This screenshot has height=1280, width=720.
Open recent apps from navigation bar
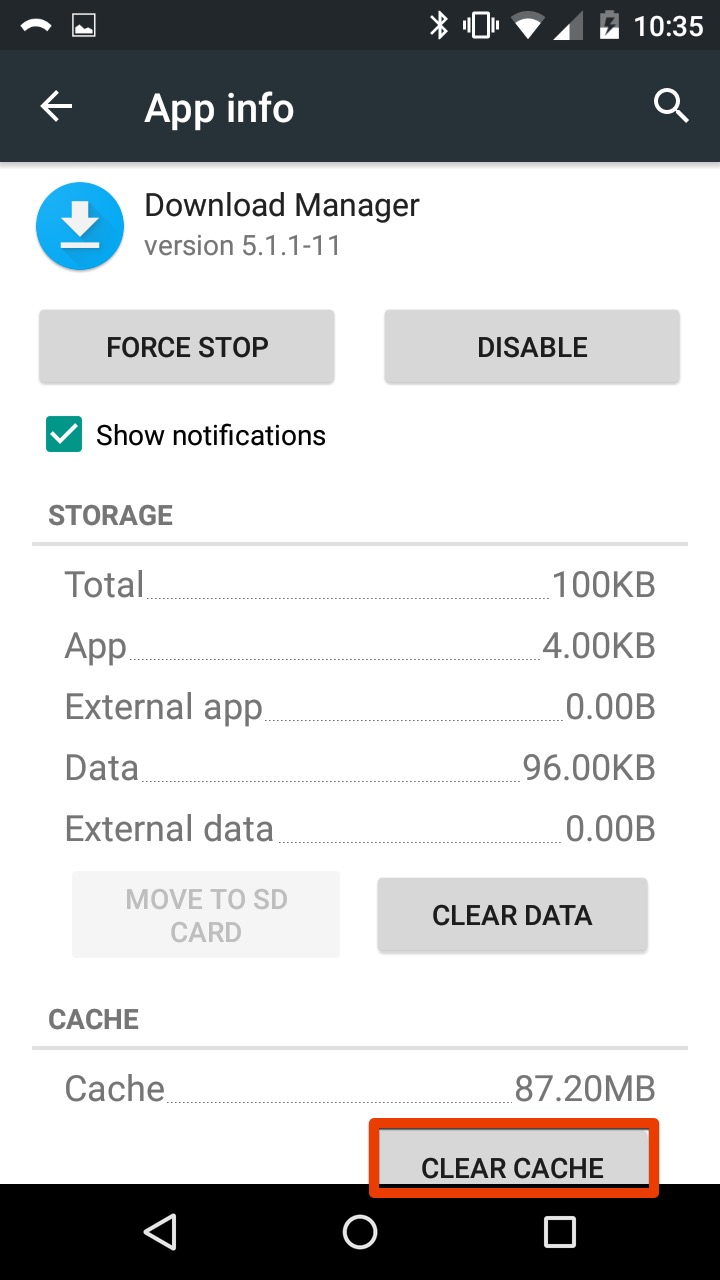point(560,1232)
